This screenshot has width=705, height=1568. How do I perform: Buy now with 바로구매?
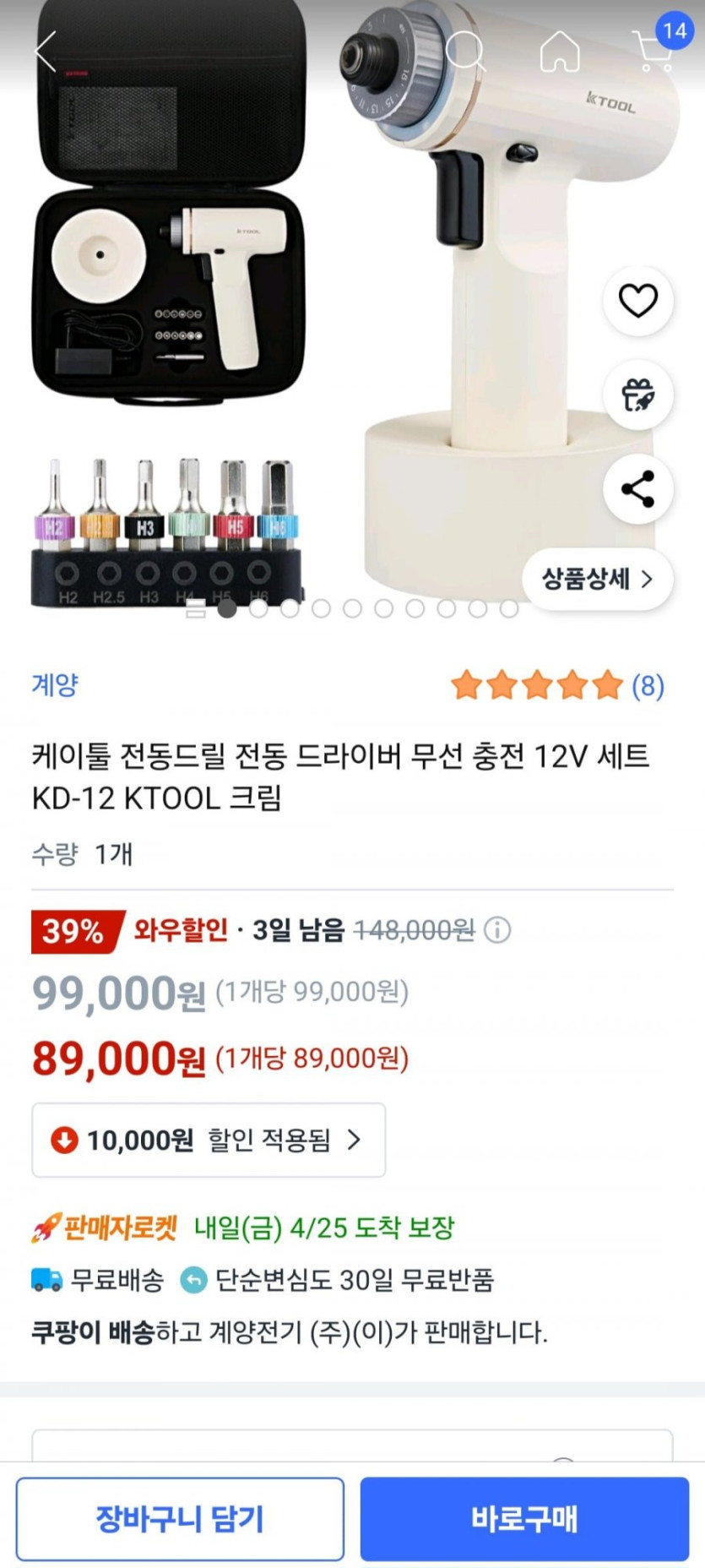[x=524, y=1518]
